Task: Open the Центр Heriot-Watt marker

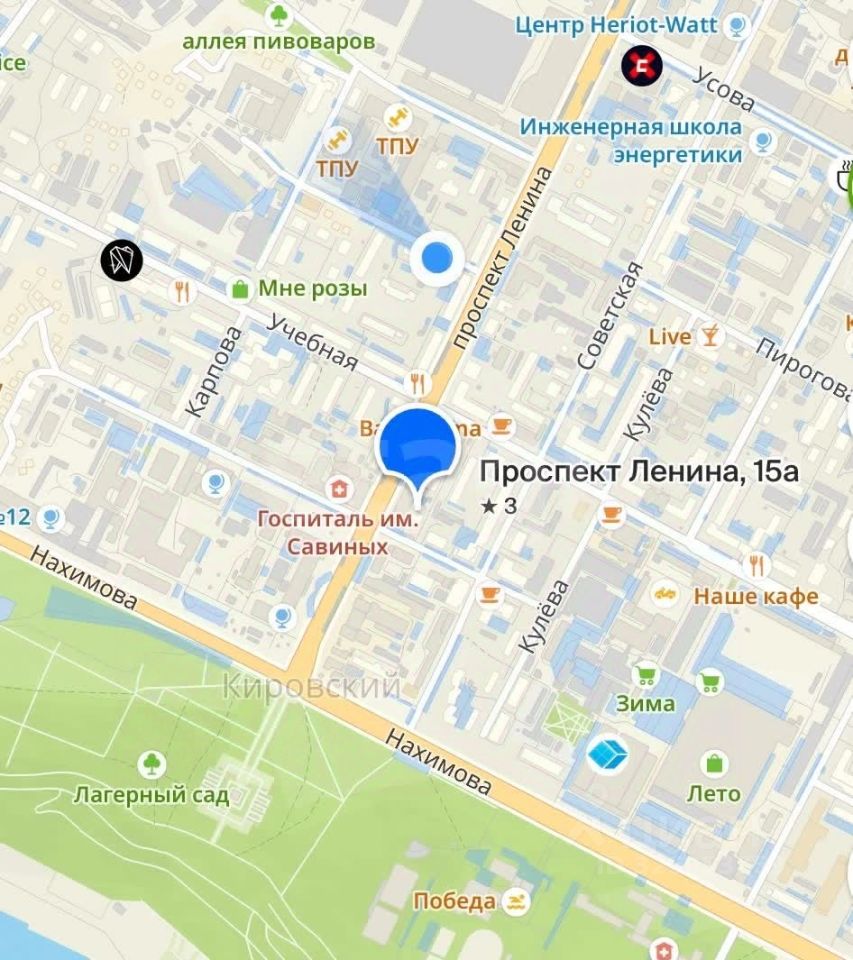Action: (x=738, y=24)
